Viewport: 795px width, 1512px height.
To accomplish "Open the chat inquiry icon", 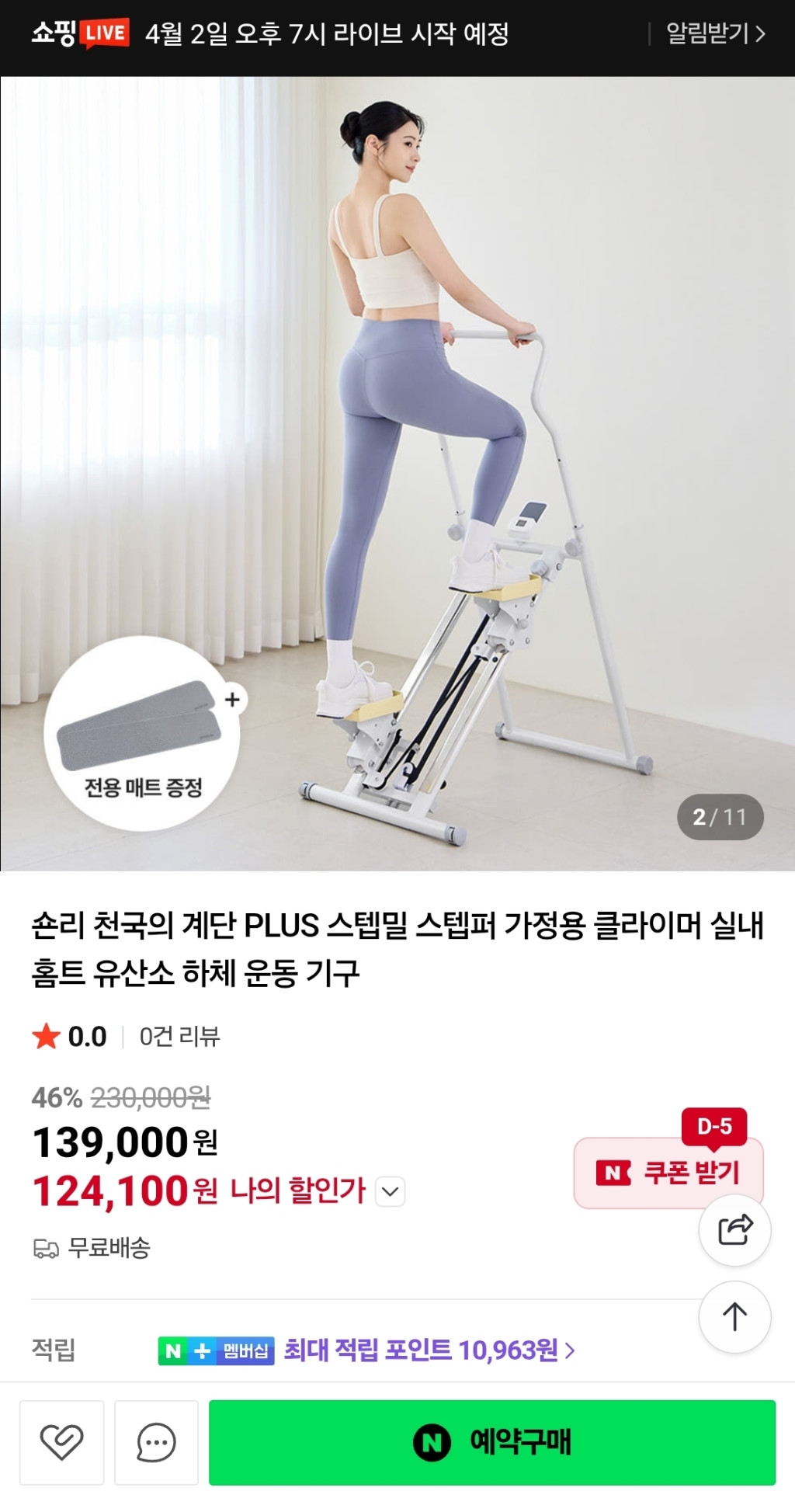I will click(x=156, y=1443).
